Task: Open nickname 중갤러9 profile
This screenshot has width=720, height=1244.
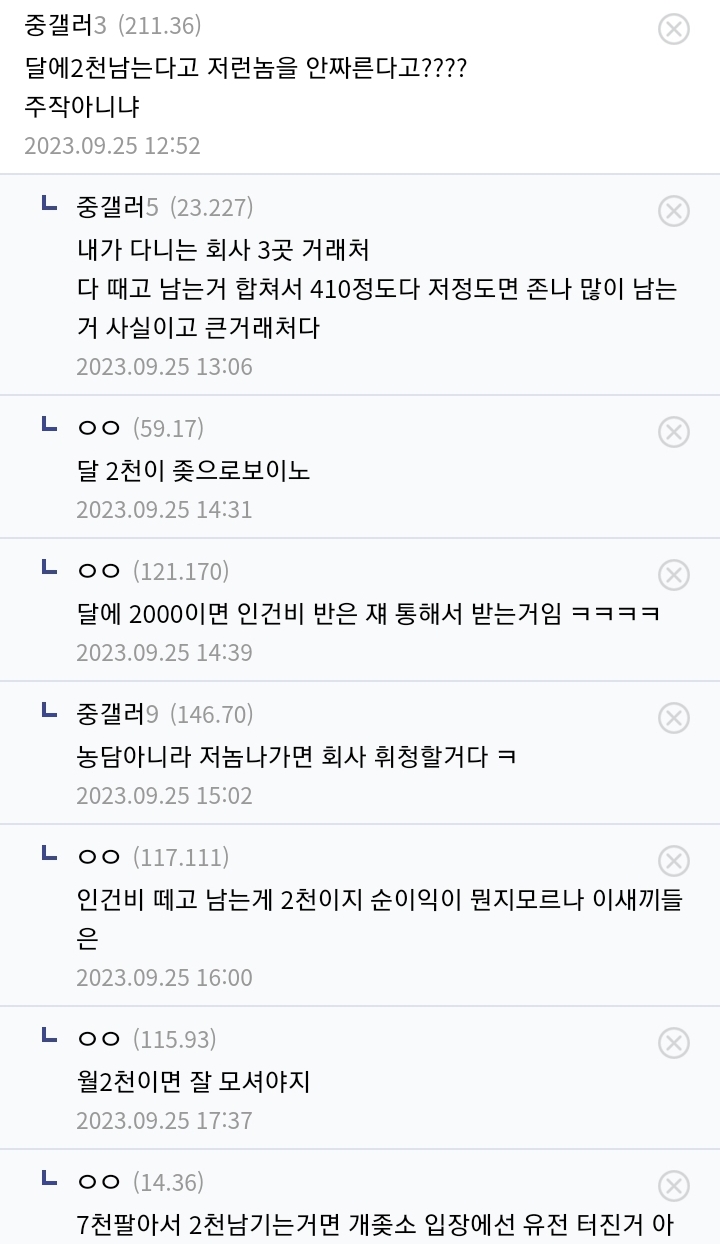Action: tap(117, 714)
